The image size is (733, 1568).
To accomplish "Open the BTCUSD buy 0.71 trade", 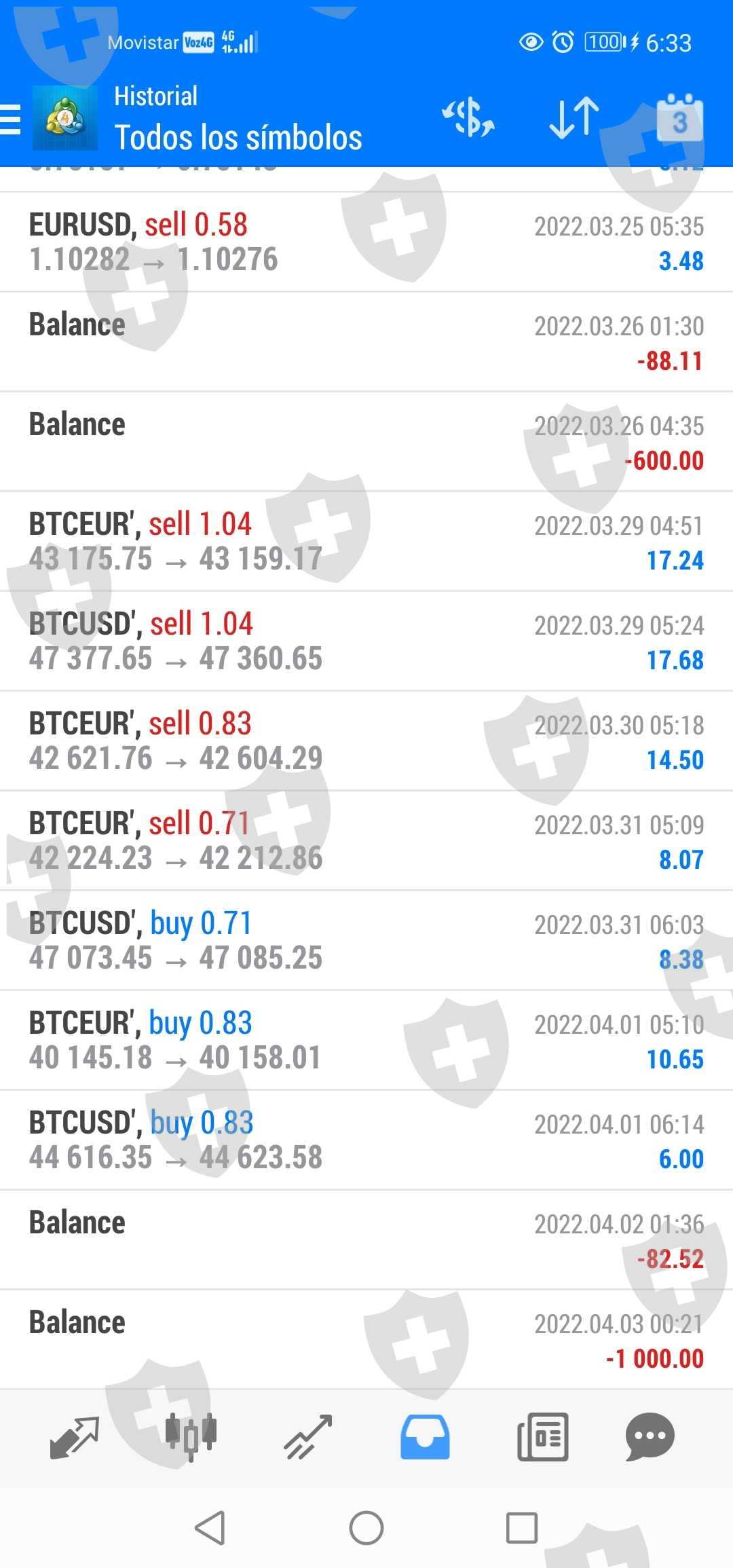I will point(366,941).
